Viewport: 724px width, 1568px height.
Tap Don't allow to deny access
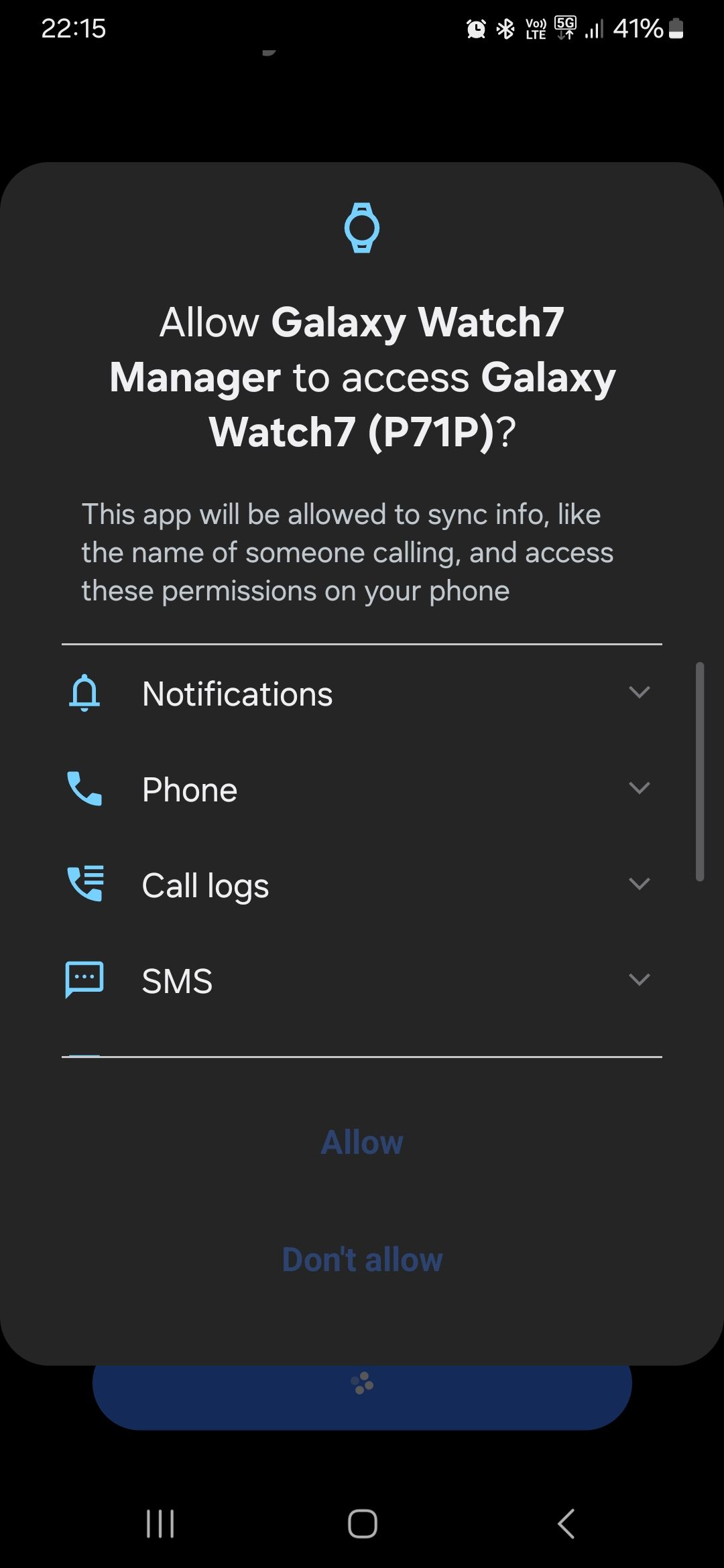point(362,1258)
